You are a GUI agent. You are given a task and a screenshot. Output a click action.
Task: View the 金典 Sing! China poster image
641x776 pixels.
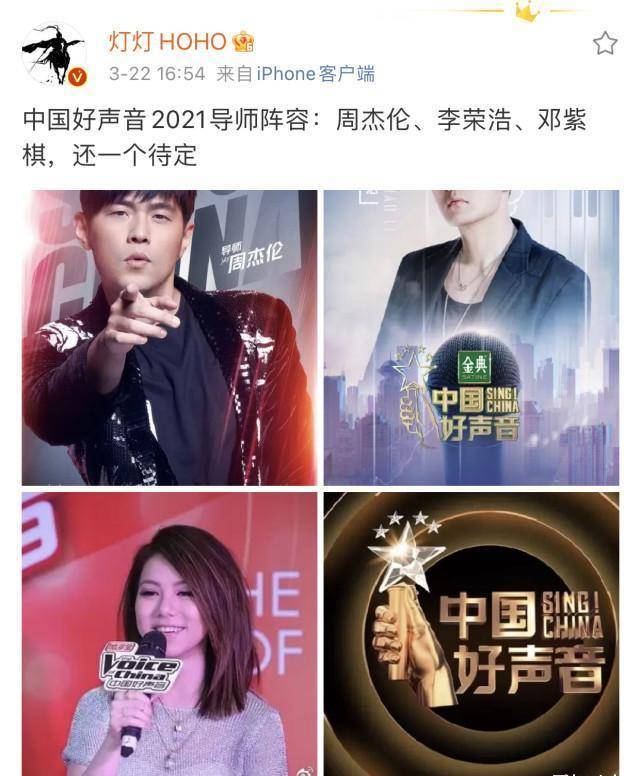point(471,337)
